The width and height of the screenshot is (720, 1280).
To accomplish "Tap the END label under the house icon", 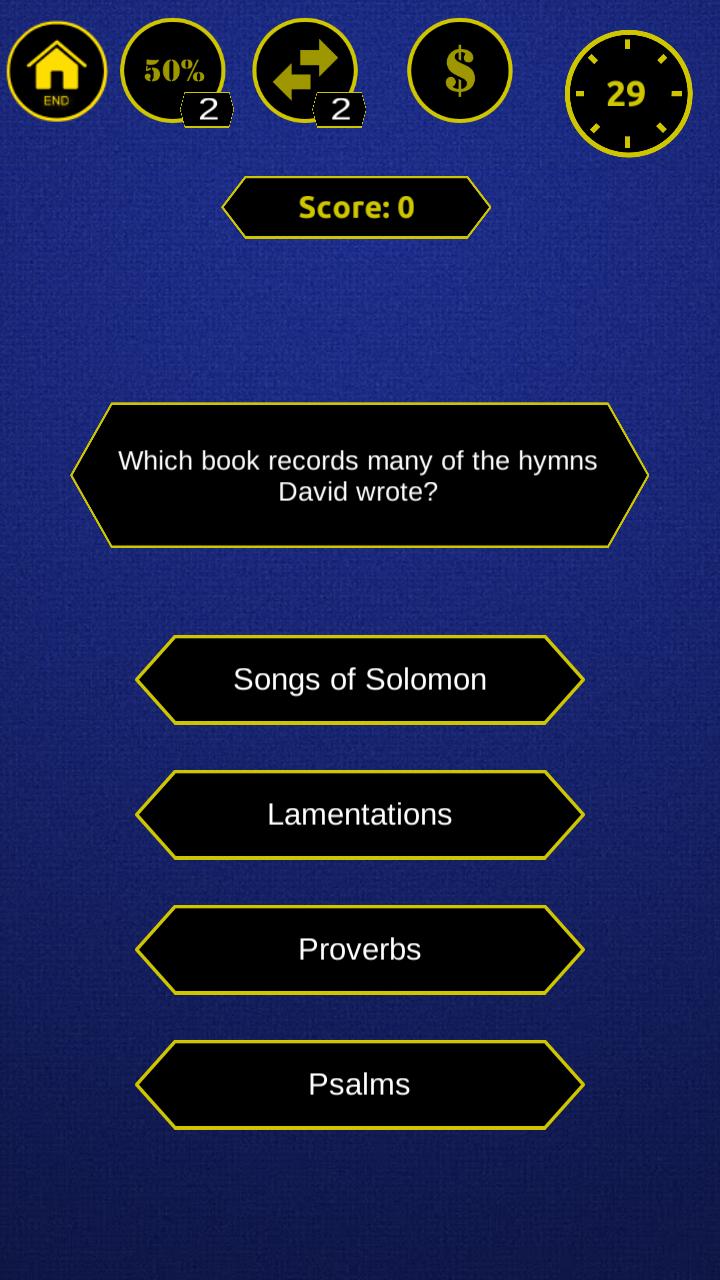I will click(x=56, y=98).
